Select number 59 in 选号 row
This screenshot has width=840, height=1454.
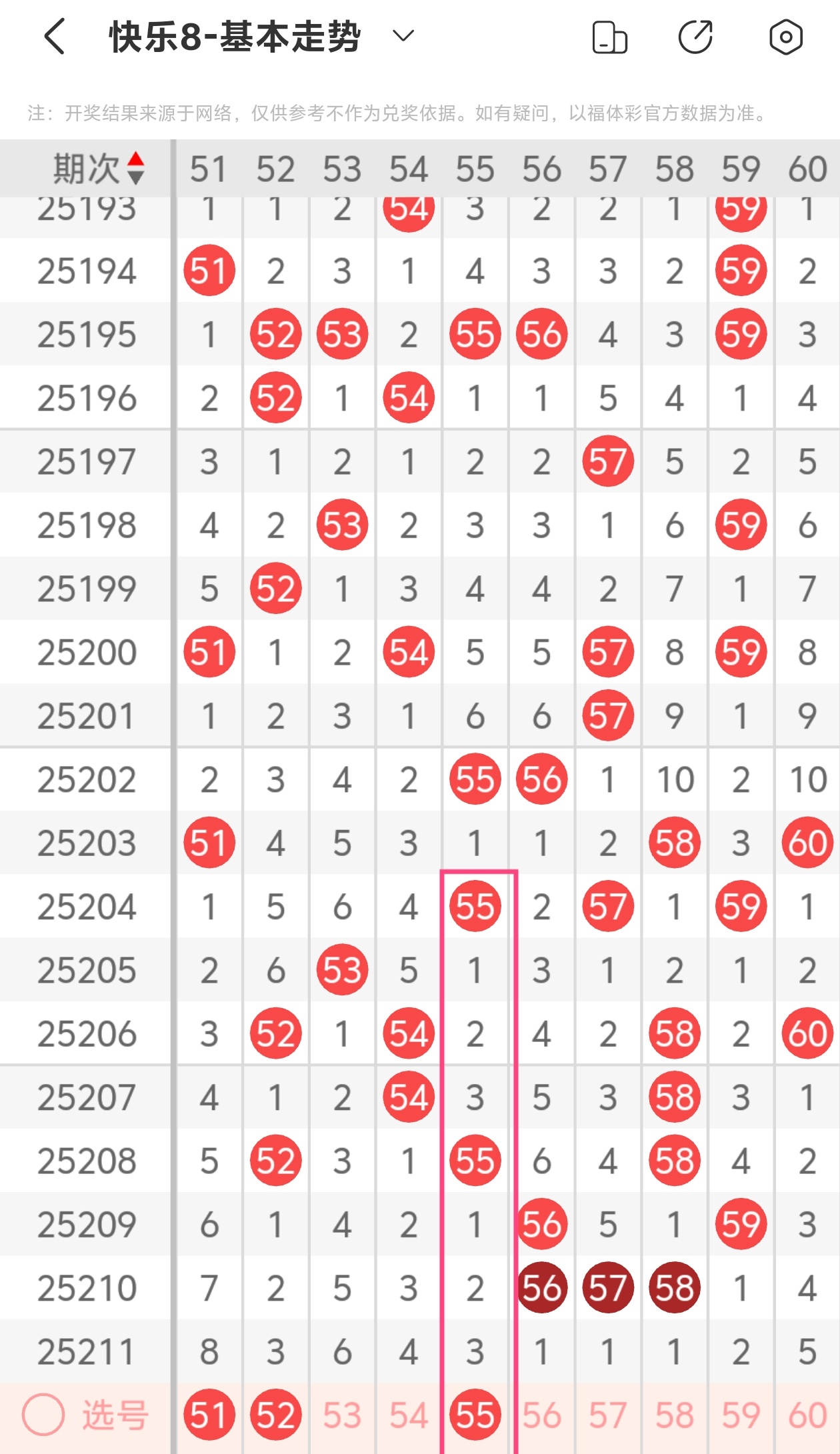tap(741, 1415)
